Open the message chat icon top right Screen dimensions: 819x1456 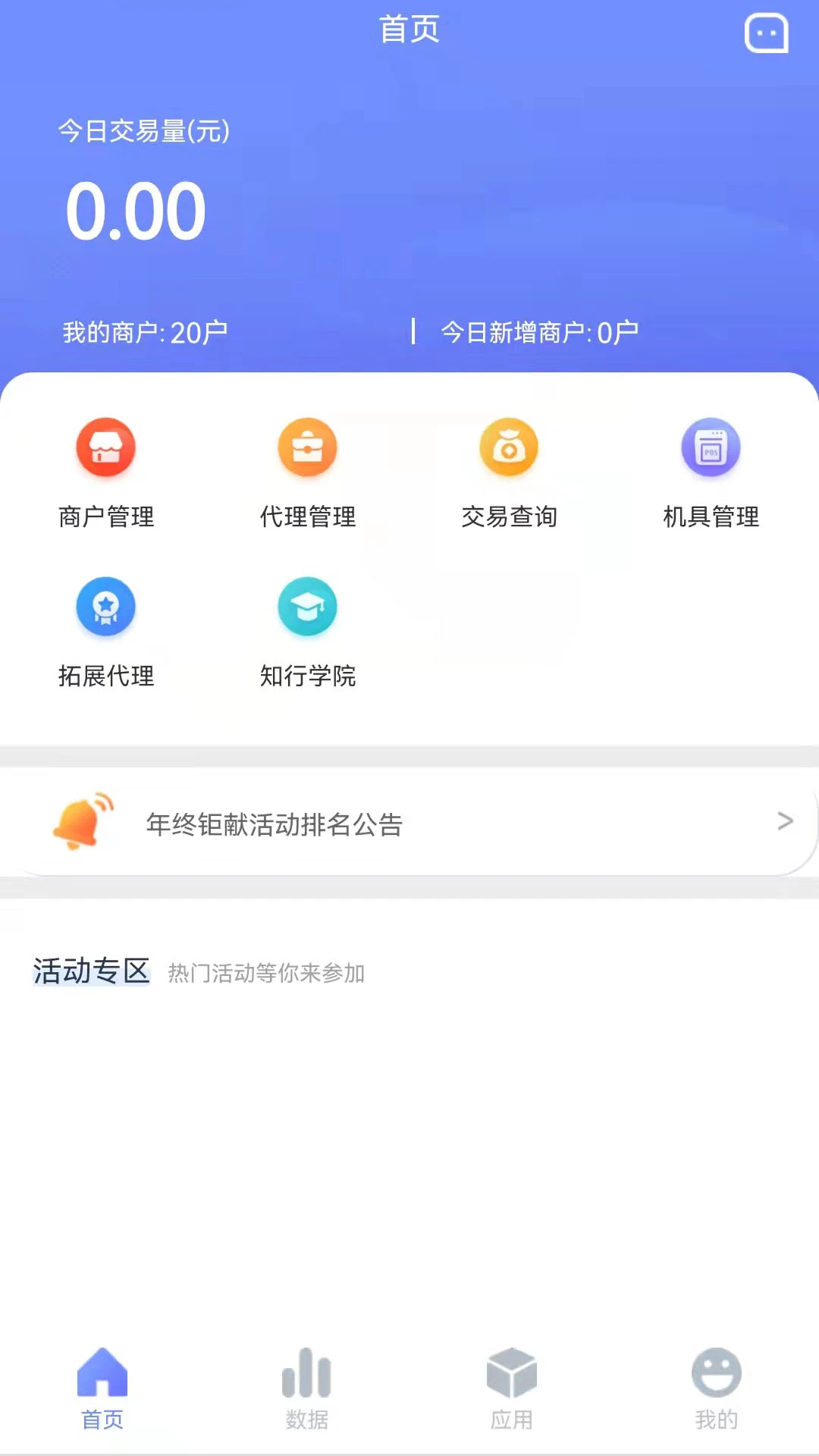(x=766, y=32)
